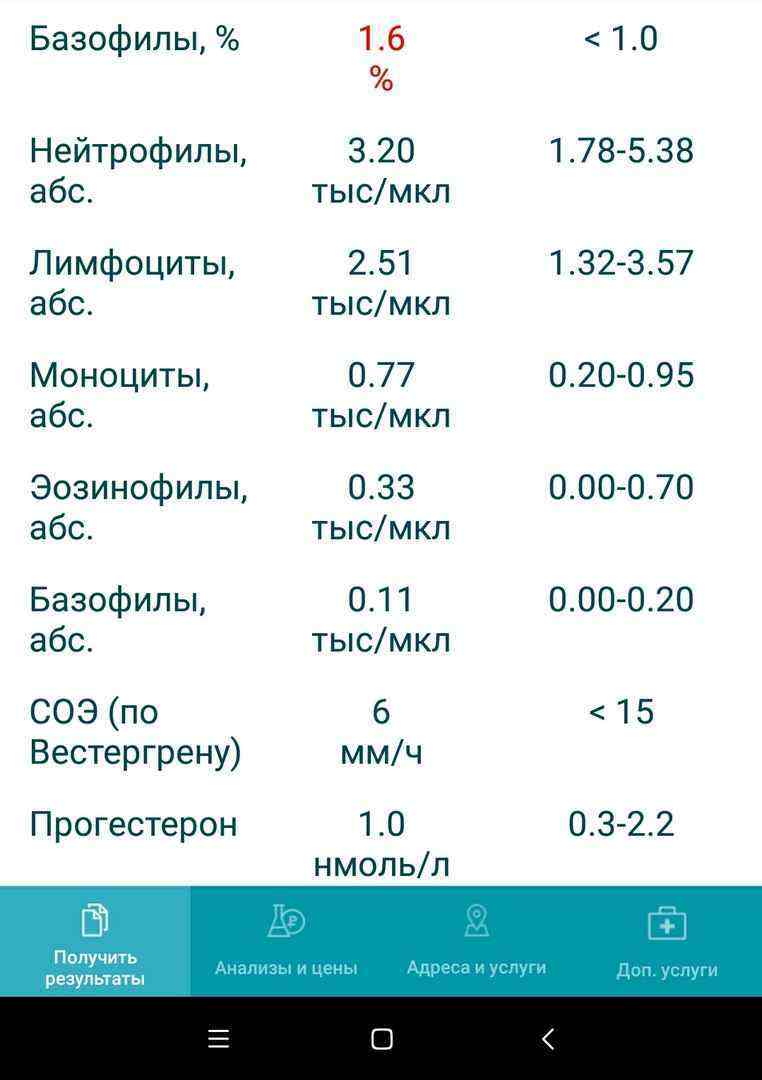
Task: Select the lab flask icon for Анализы и цены
Action: point(286,920)
